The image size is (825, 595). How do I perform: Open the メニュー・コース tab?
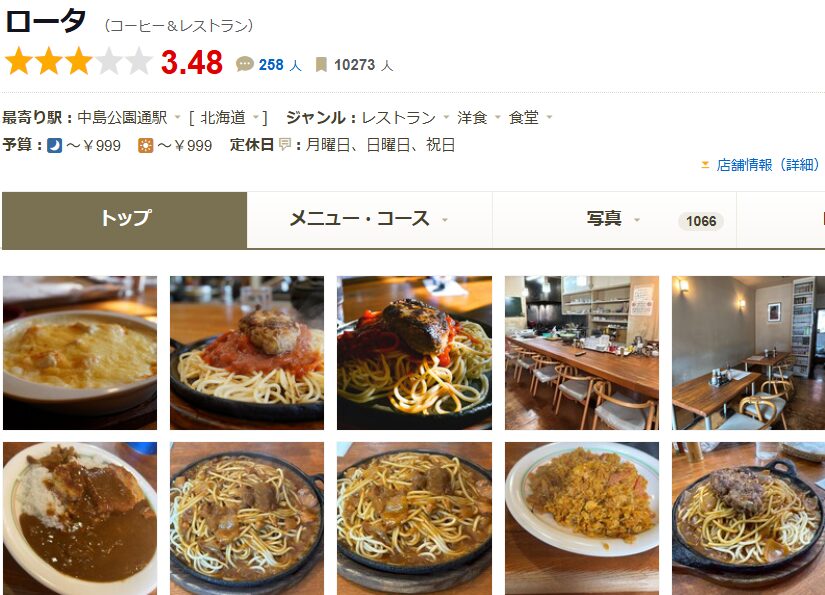pyautogui.click(x=359, y=220)
